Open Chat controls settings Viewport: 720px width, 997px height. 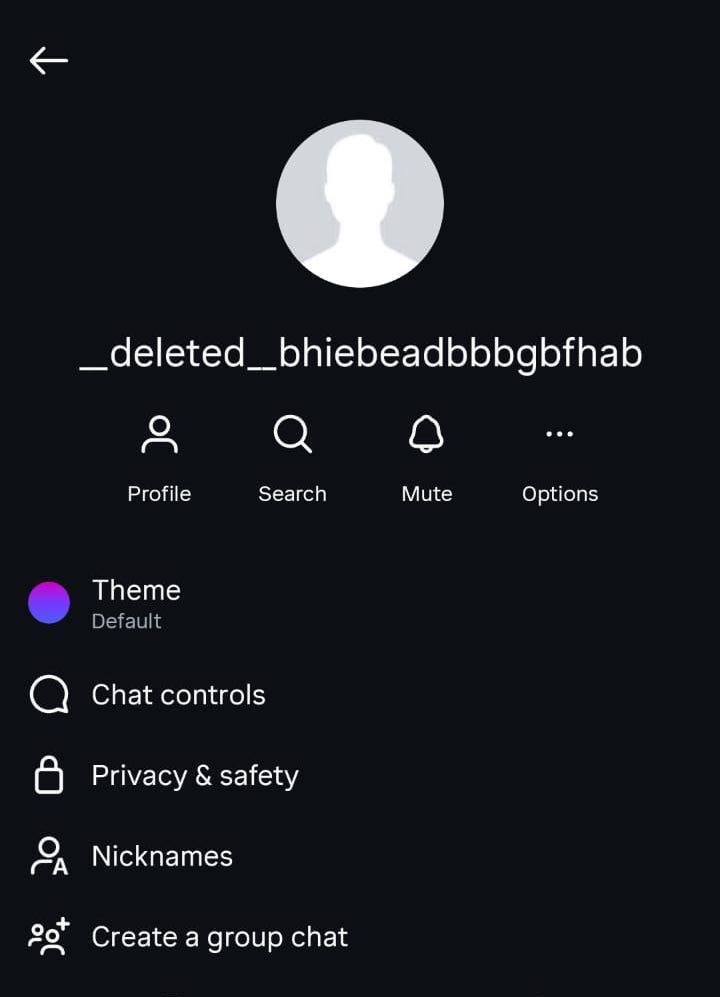click(178, 694)
